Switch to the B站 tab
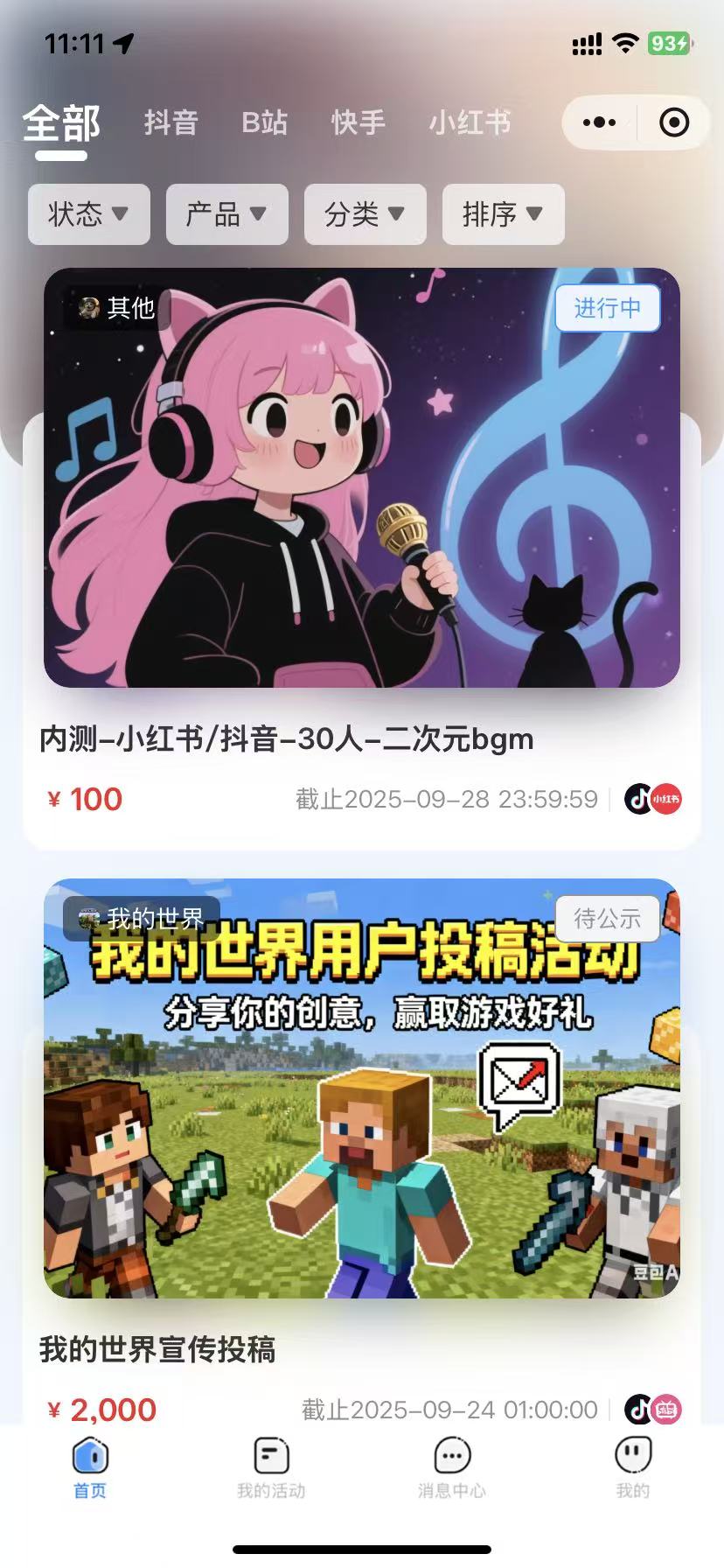Image resolution: width=724 pixels, height=1568 pixels. click(x=264, y=122)
